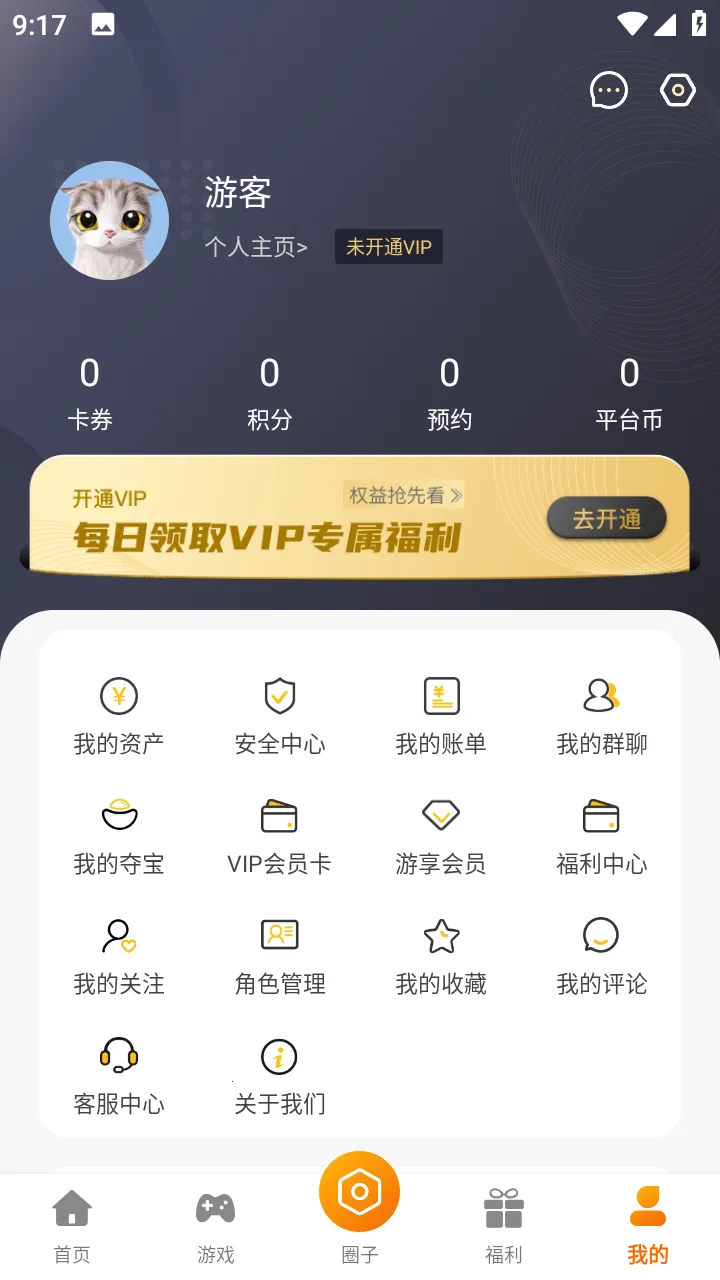Tap the 去开通 VIP button
The image size is (720, 1280).
[606, 519]
